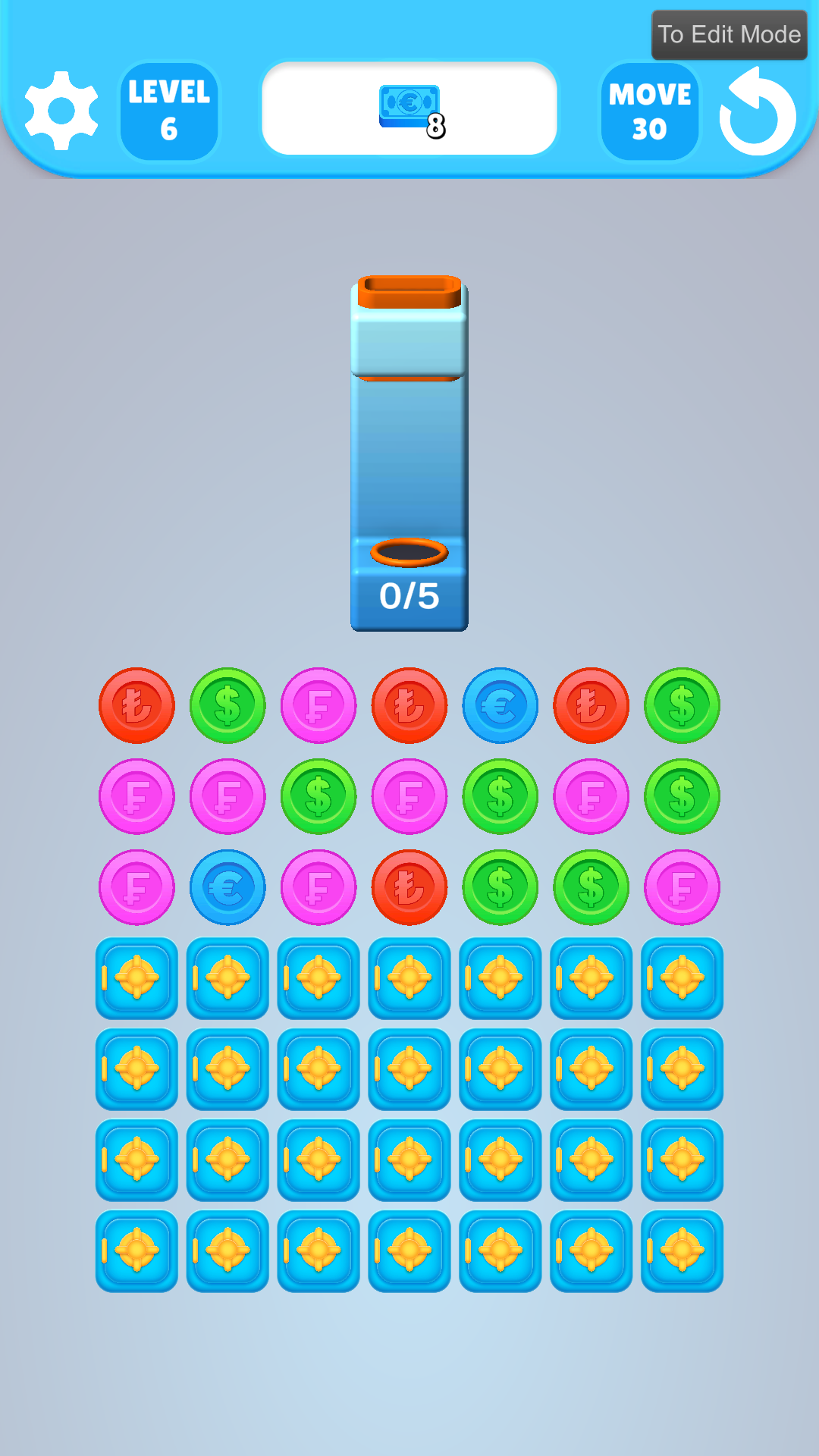Open the Level 6 badge

coord(168,110)
